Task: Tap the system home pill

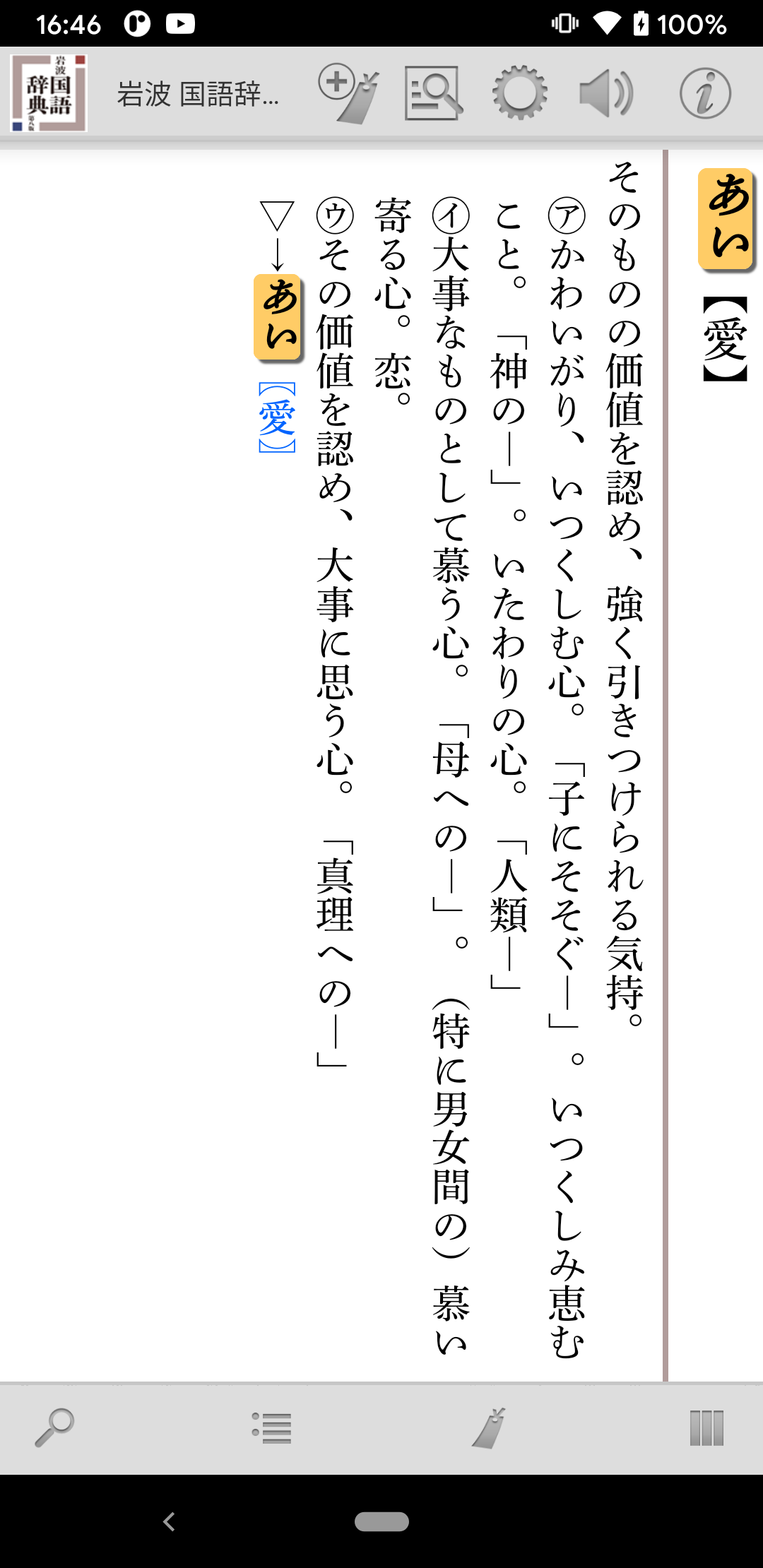Action: coord(381,1521)
